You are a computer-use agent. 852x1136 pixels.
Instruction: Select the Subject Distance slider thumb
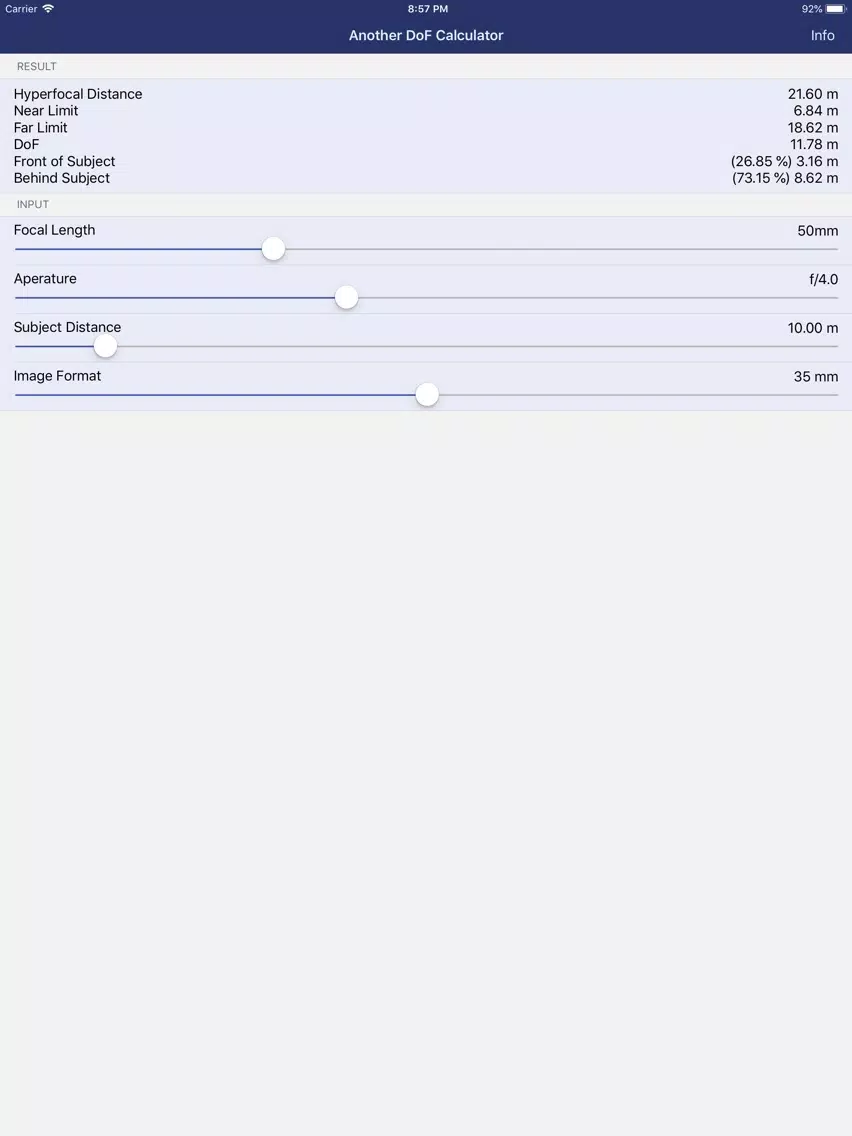pyautogui.click(x=105, y=346)
